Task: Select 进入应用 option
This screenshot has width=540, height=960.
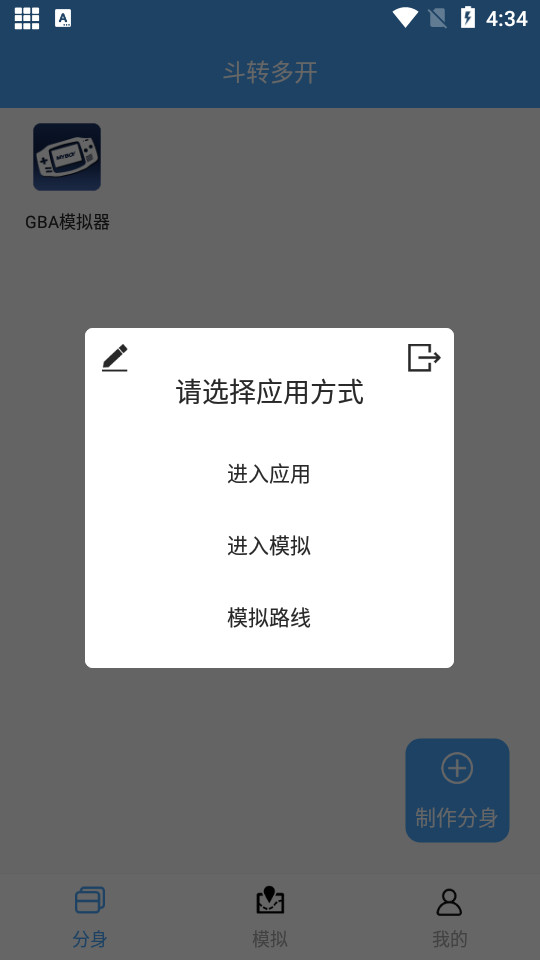Action: pyautogui.click(x=269, y=474)
